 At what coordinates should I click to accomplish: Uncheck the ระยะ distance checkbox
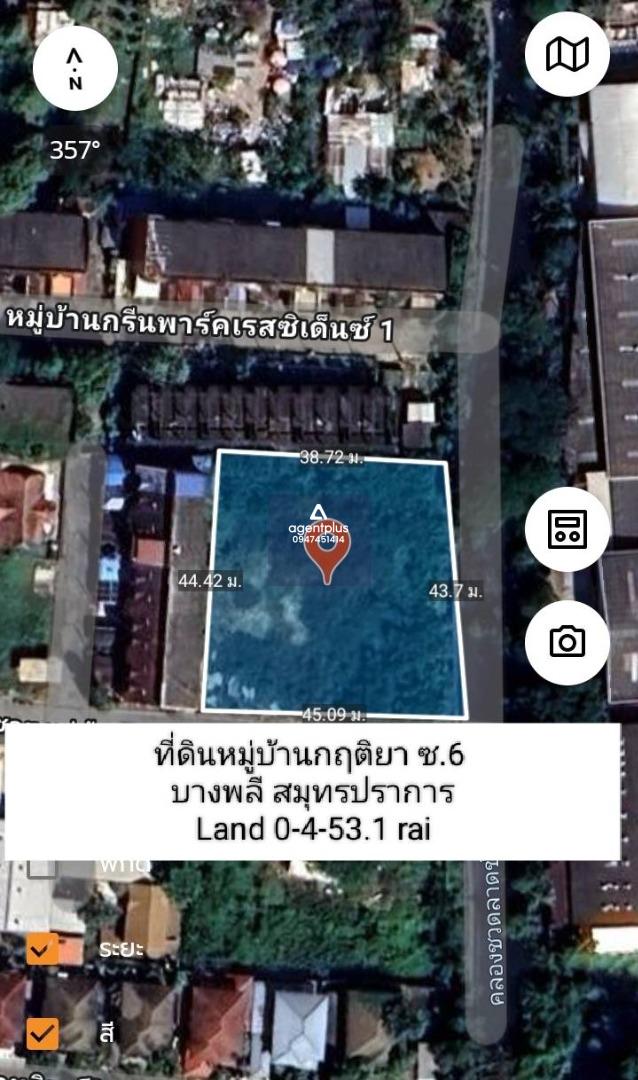coord(42,948)
